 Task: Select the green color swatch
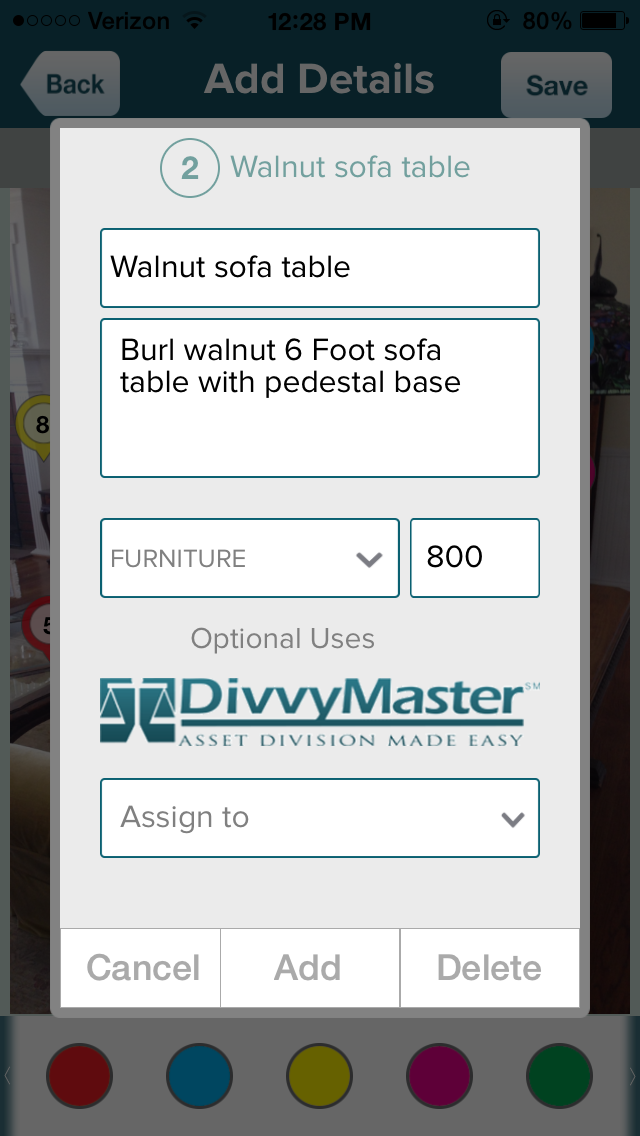559,1076
